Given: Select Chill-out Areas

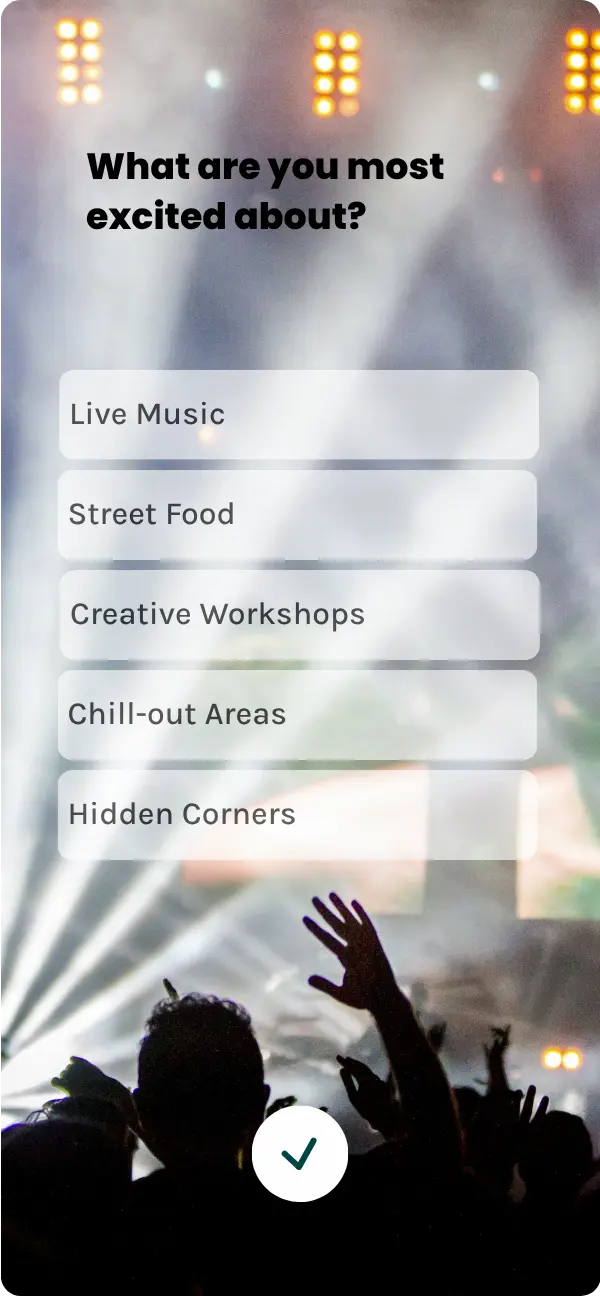Looking at the screenshot, I should coord(298,715).
